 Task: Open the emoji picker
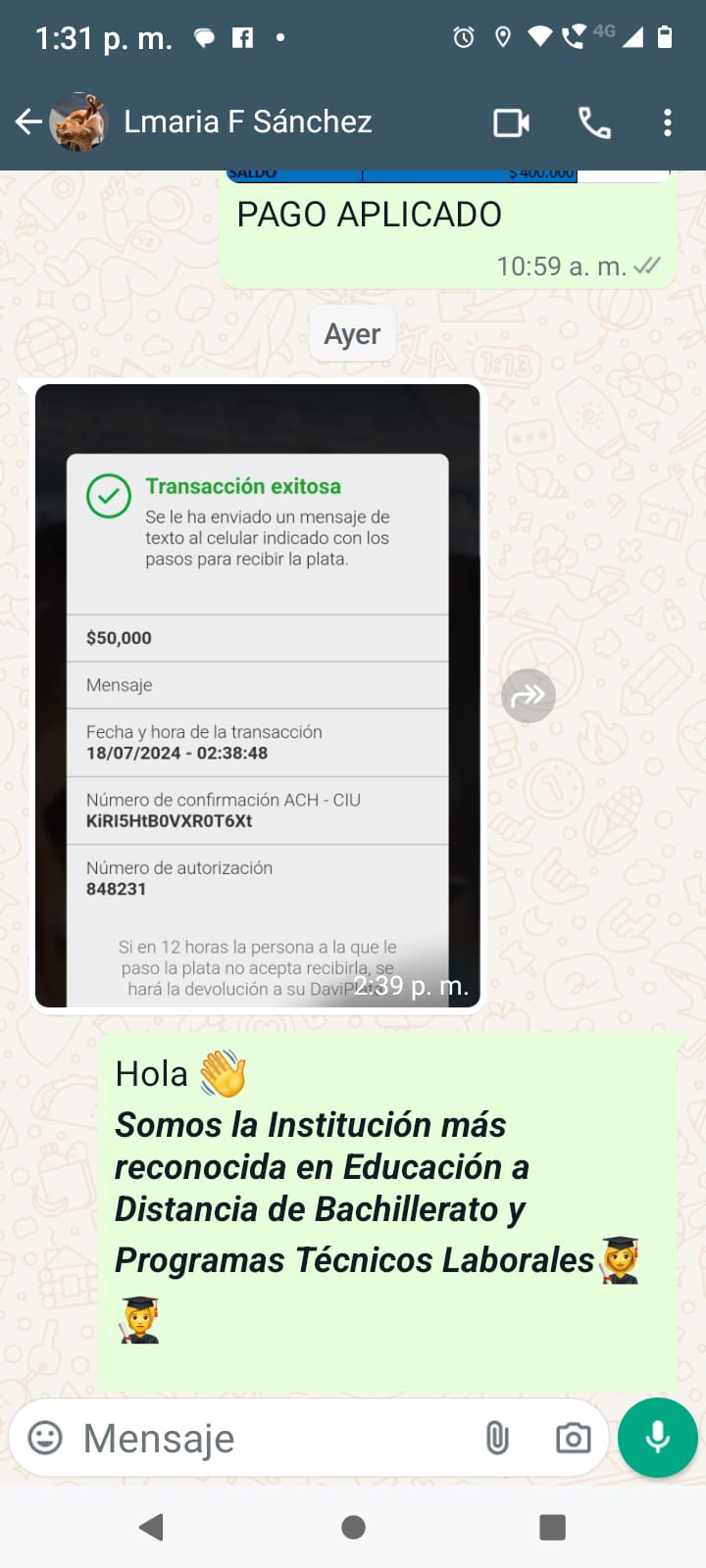(x=45, y=1438)
